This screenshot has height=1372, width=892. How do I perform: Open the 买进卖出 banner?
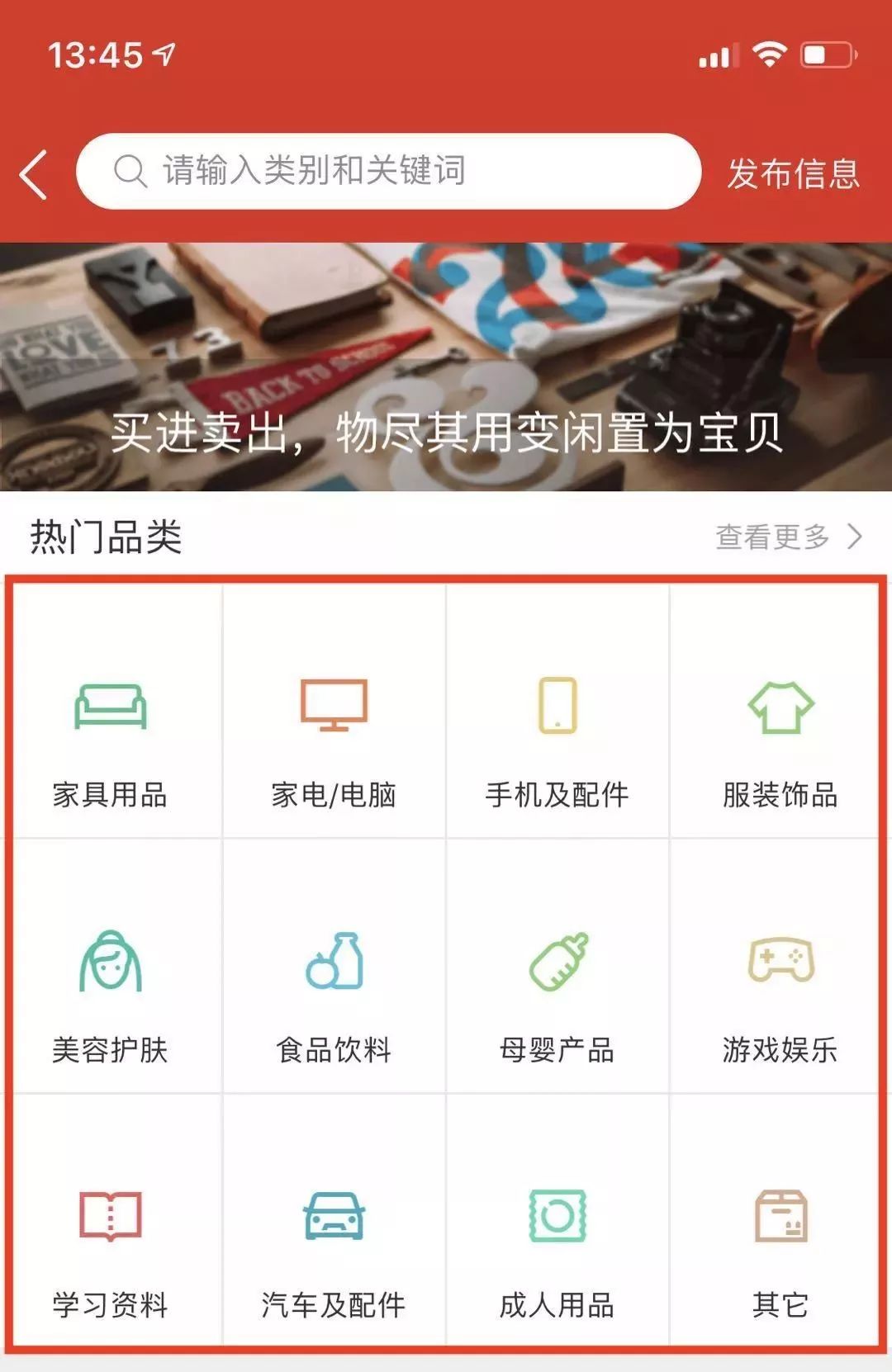(x=446, y=367)
